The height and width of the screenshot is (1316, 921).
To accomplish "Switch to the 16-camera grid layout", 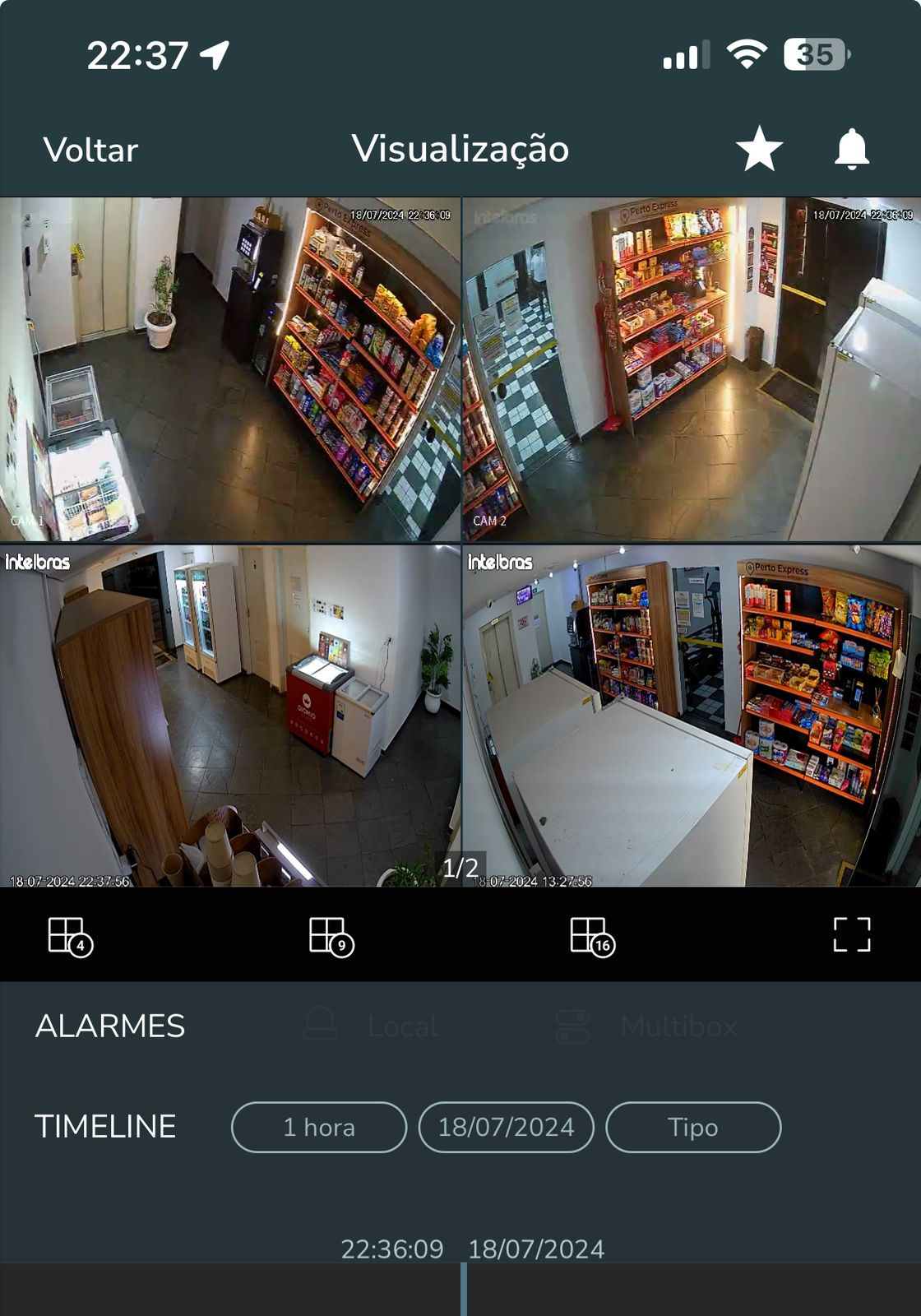I will point(592,936).
